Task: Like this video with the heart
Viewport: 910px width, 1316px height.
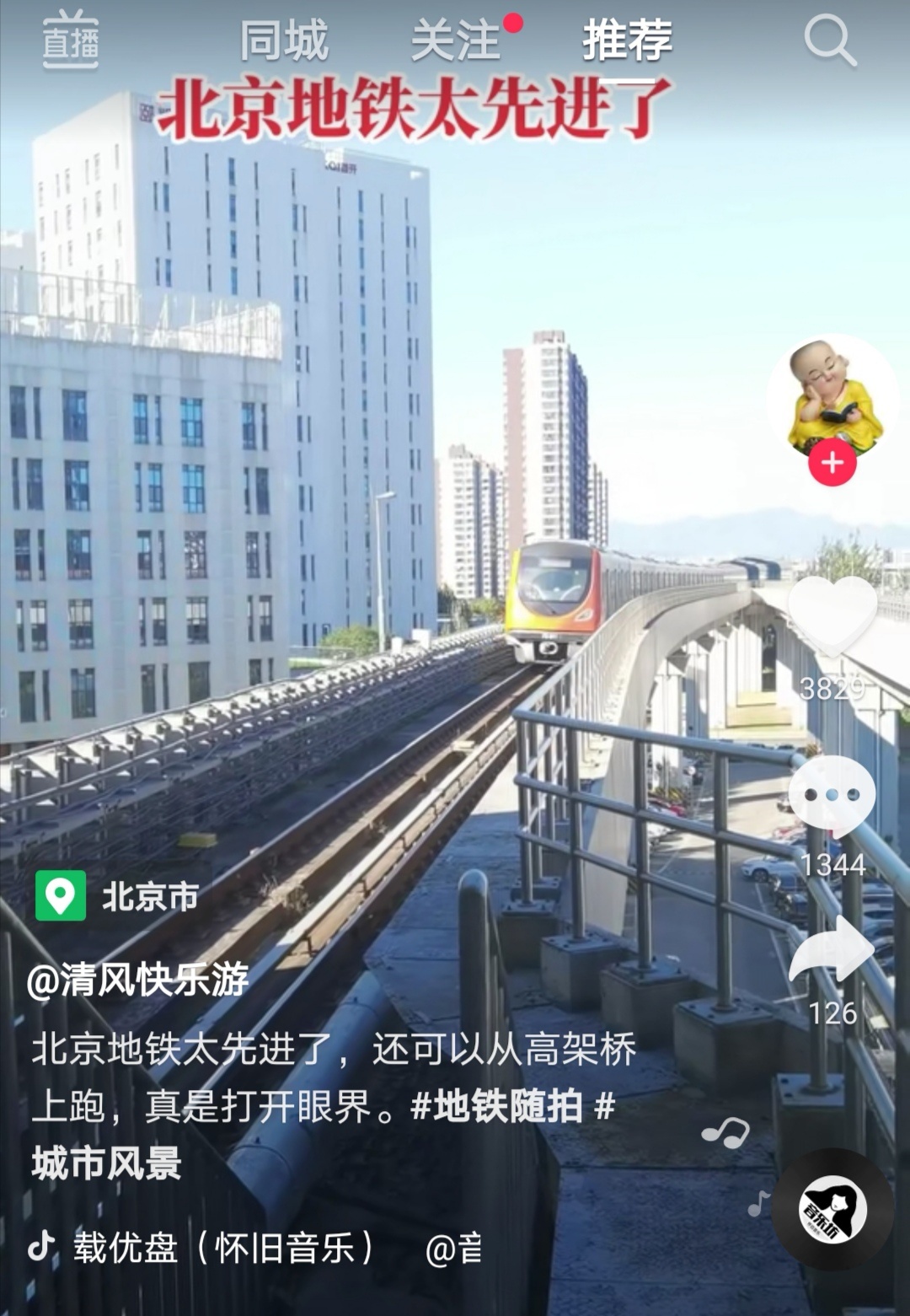Action: [832, 616]
